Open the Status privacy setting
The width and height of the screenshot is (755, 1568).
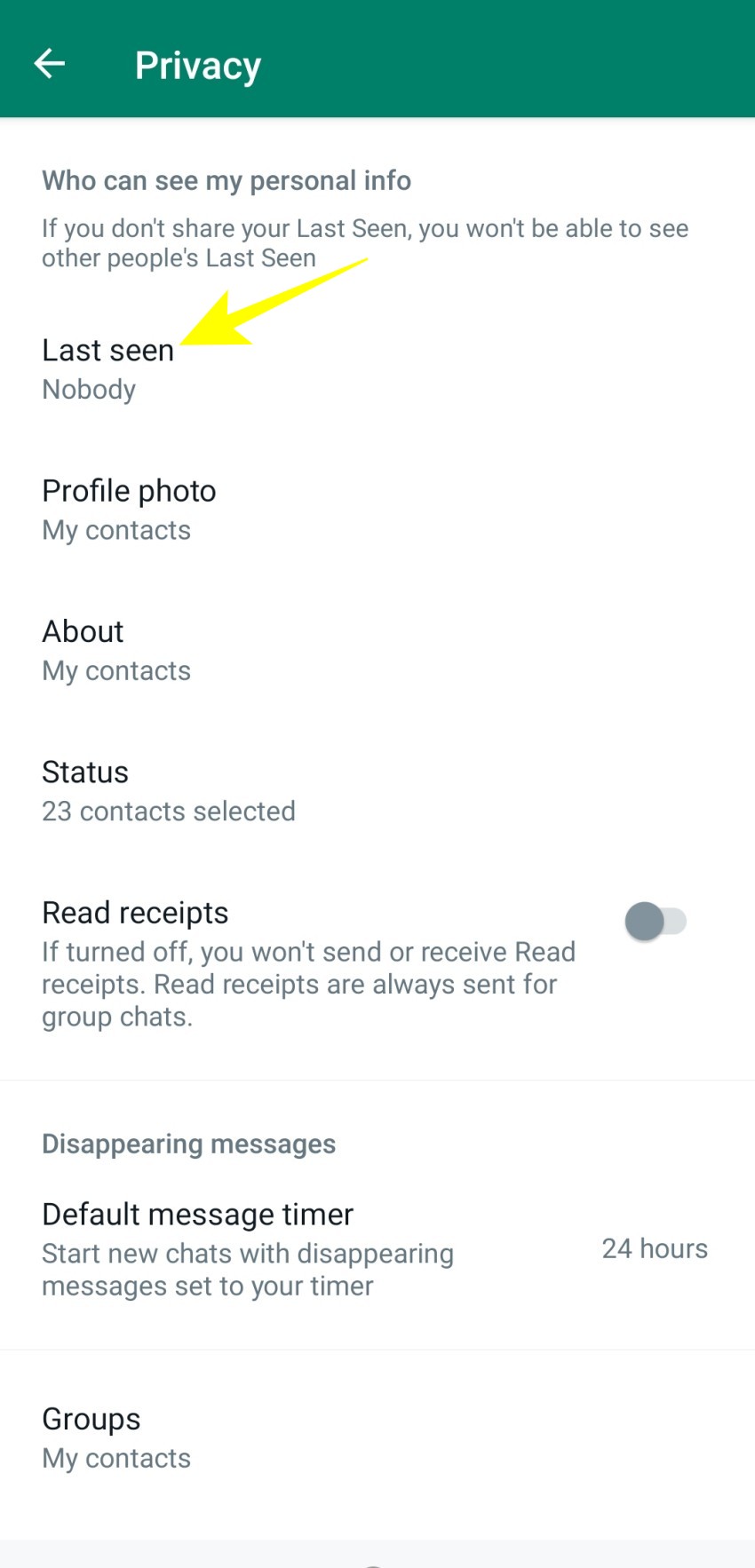click(x=85, y=772)
